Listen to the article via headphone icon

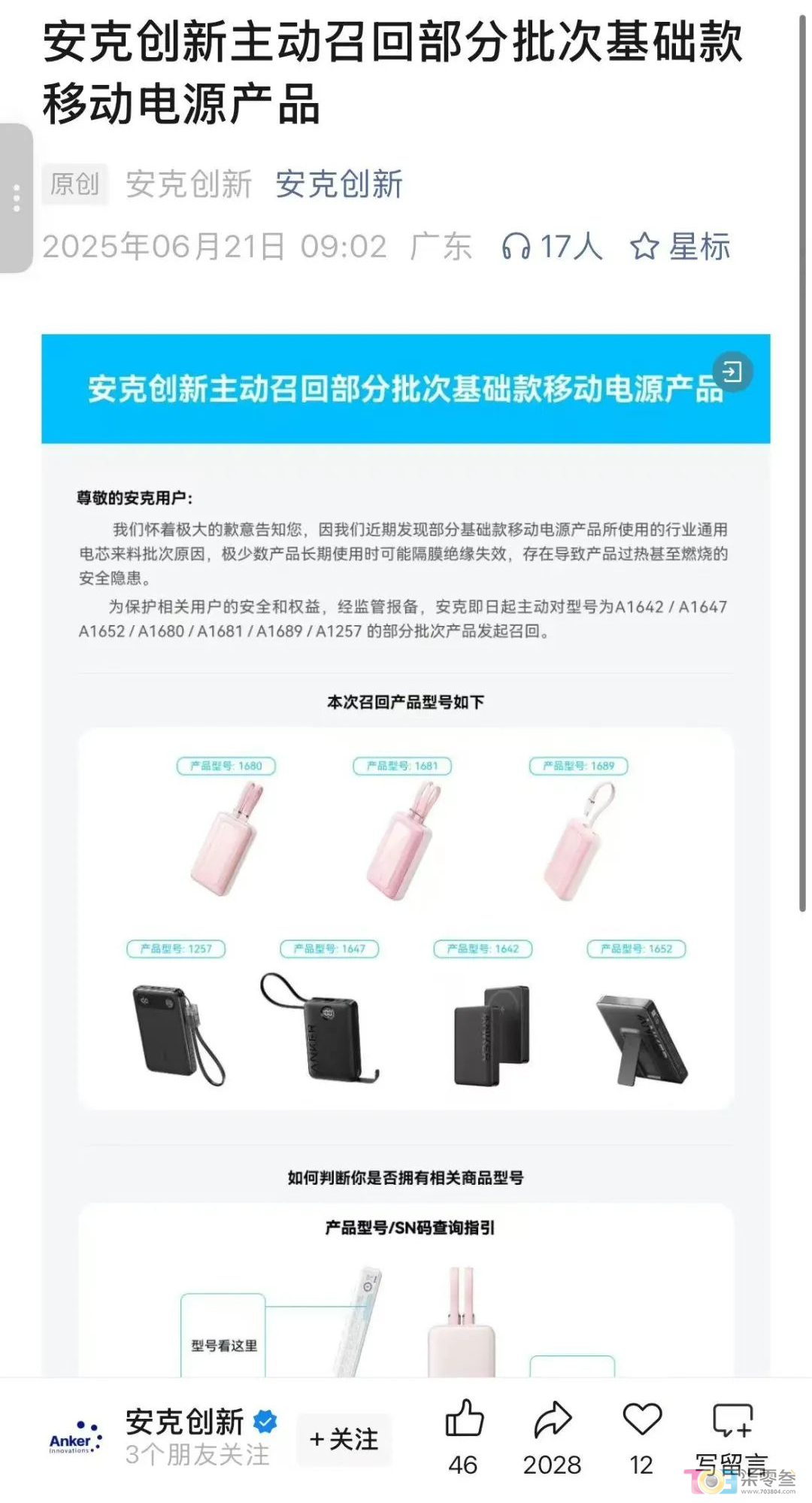[x=552, y=247]
